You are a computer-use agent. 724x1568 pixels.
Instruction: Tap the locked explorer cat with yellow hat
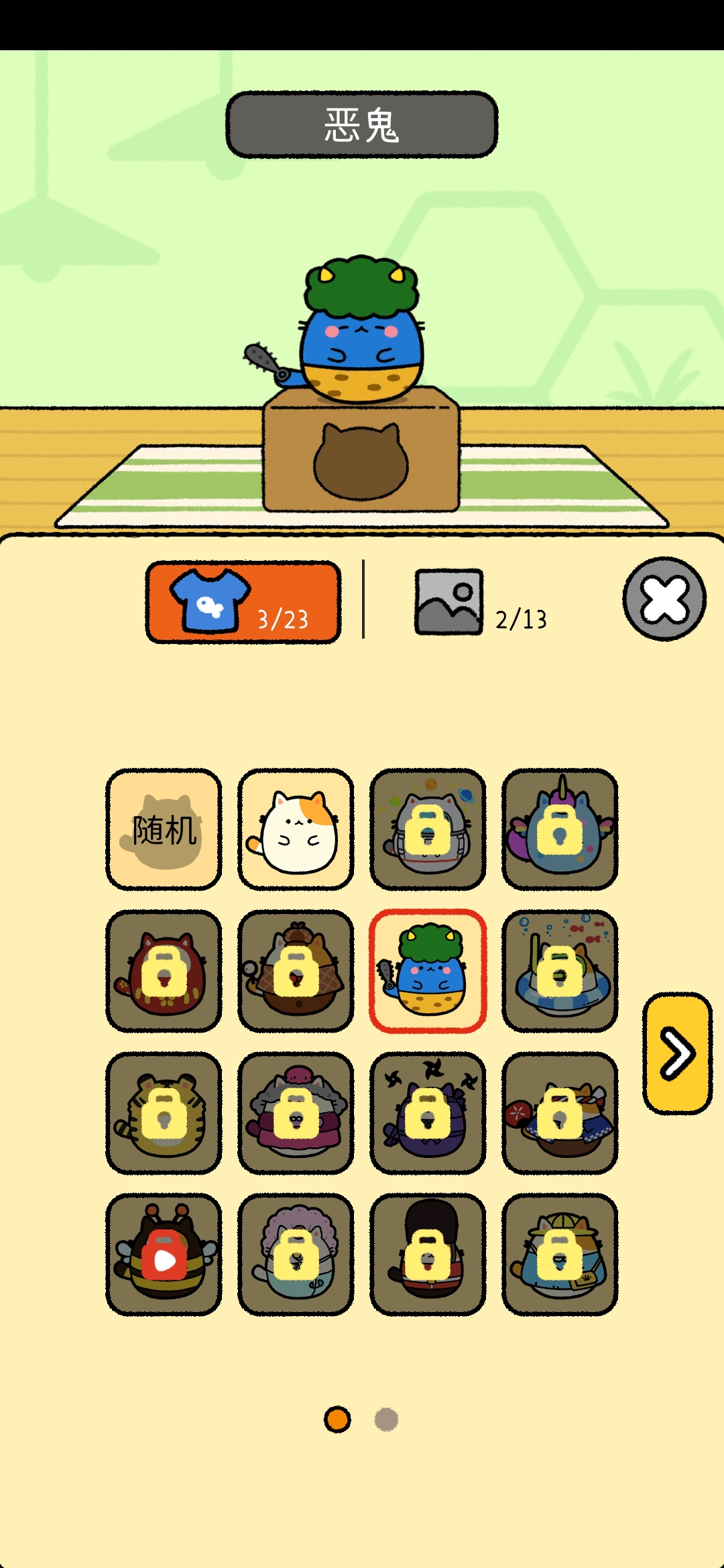[x=560, y=1254]
